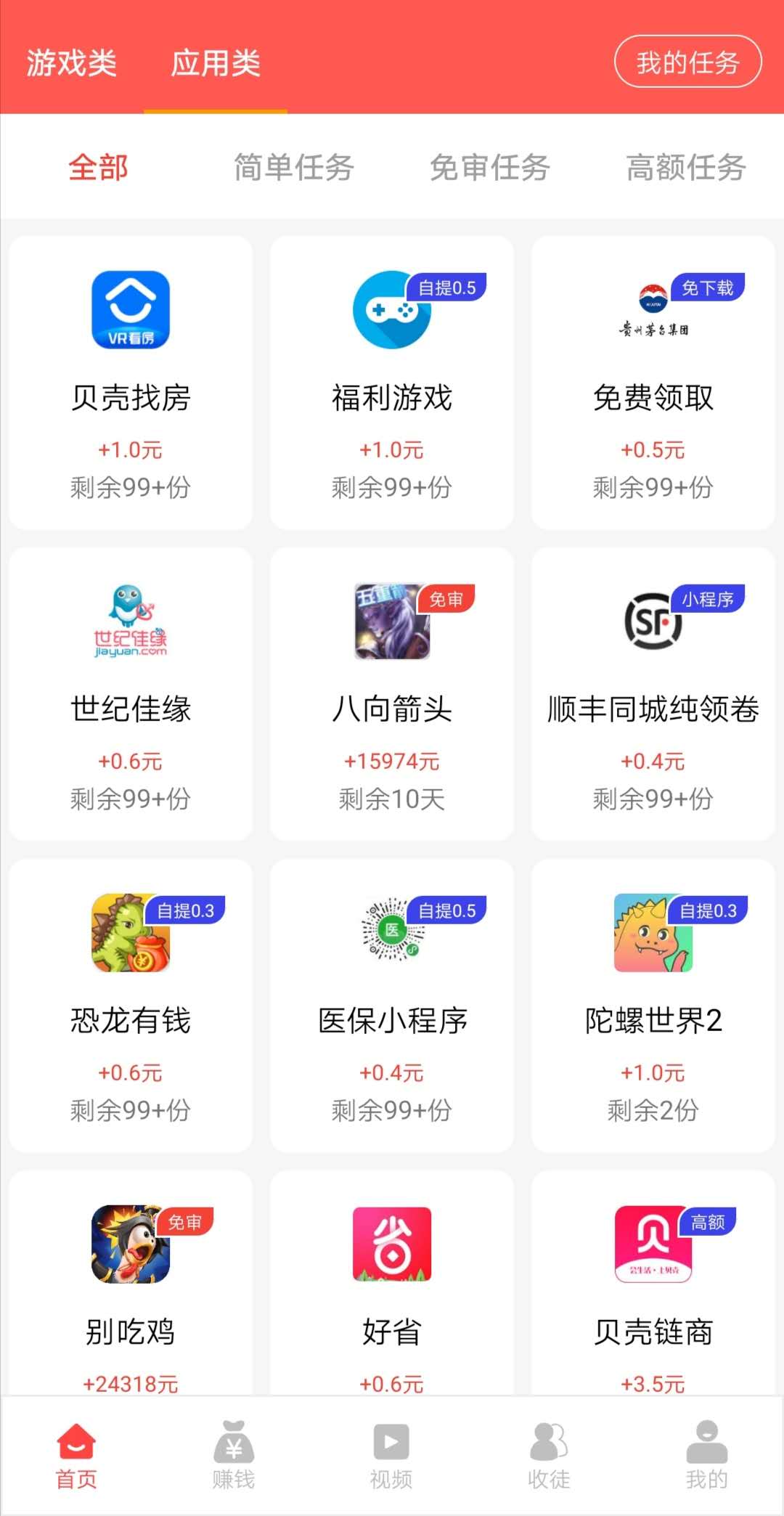Viewport: 784px width, 1516px height.
Task: Open the 贝壳找房 task card
Action: [x=131, y=382]
